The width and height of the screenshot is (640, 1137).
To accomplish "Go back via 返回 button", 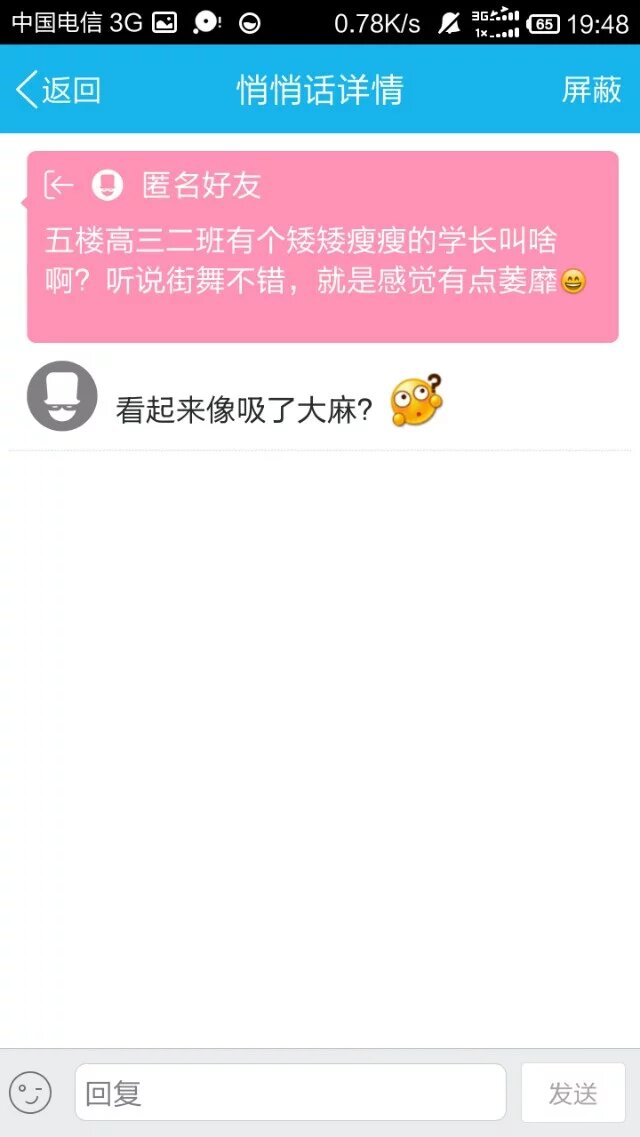I will tap(59, 90).
